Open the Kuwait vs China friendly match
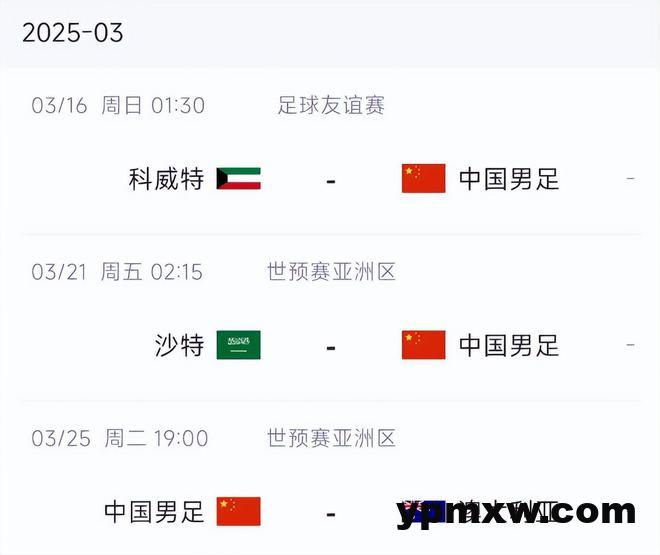 click(330, 179)
